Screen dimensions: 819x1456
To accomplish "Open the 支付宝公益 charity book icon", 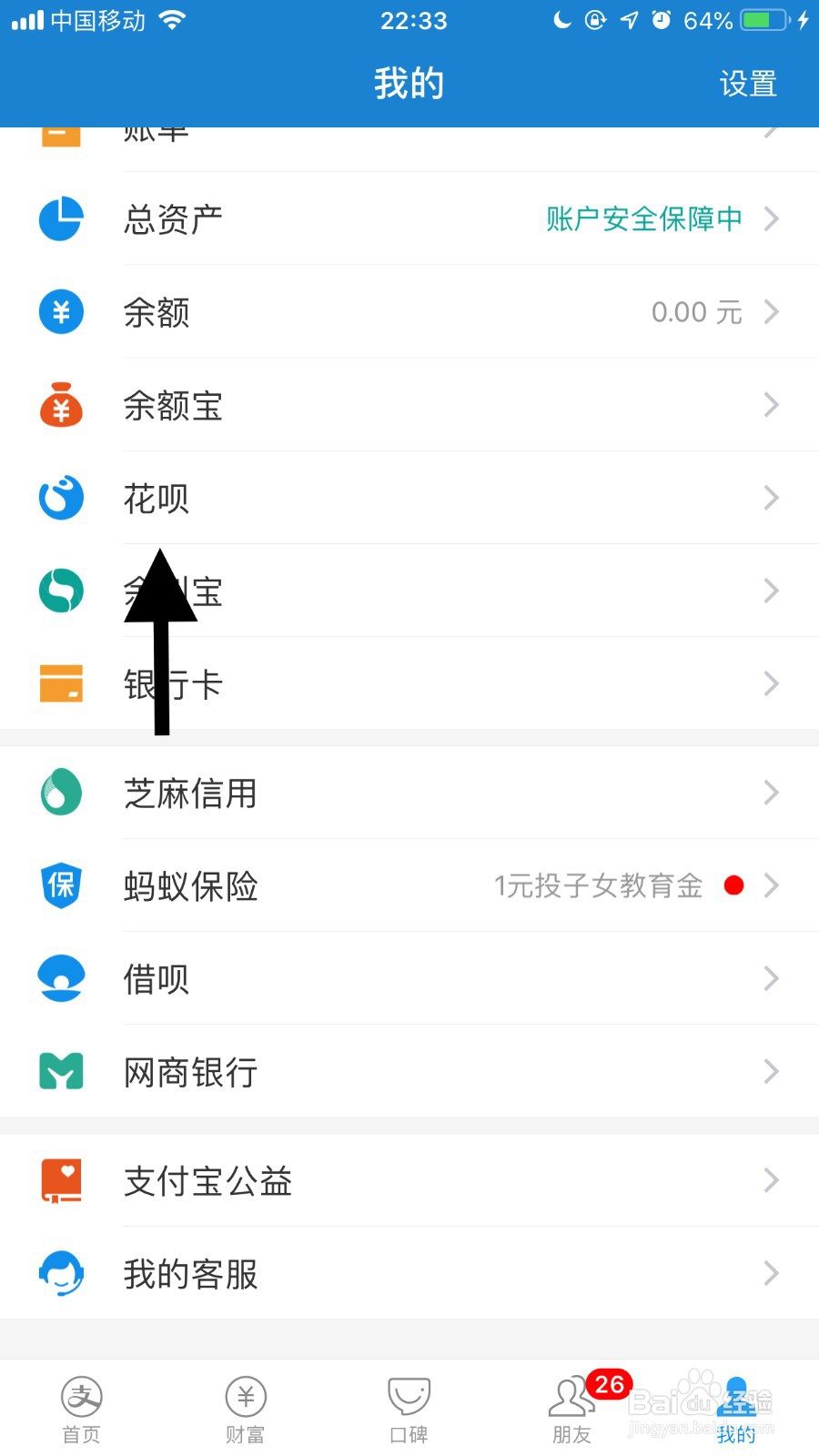I will click(60, 1180).
